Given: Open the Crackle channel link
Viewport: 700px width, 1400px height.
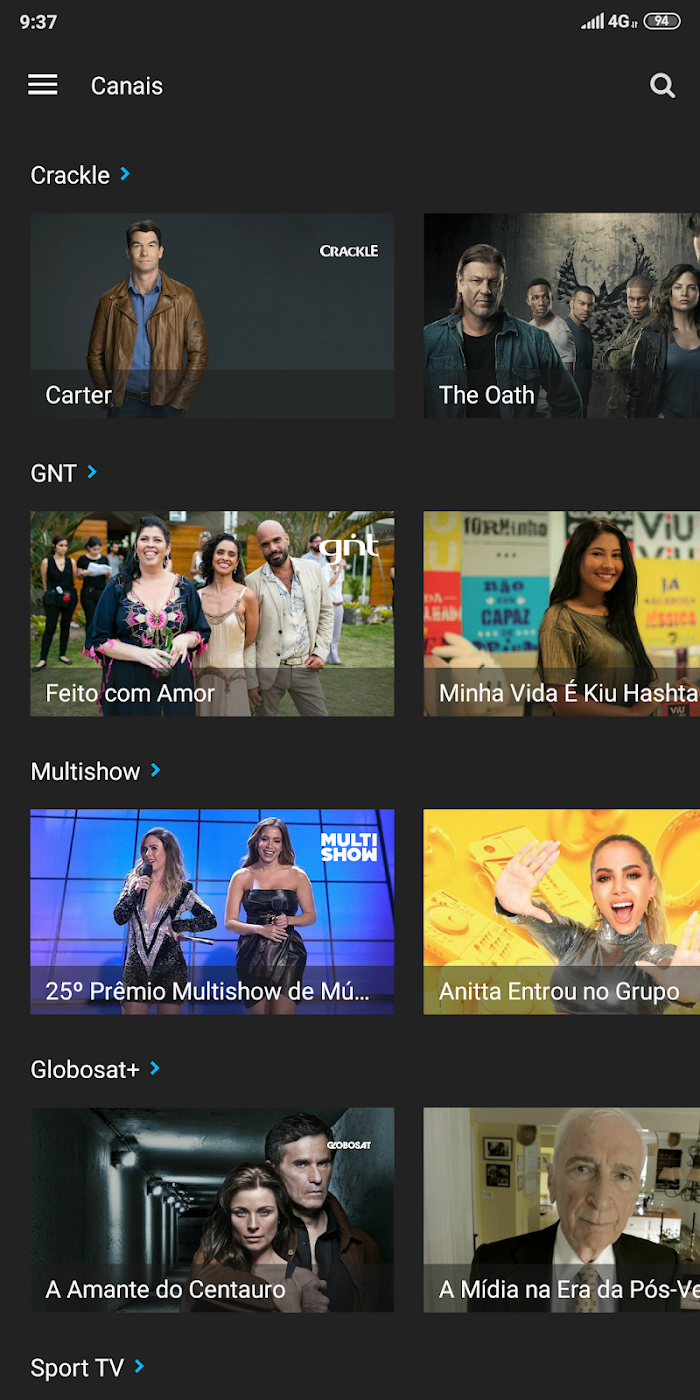Looking at the screenshot, I should (80, 175).
